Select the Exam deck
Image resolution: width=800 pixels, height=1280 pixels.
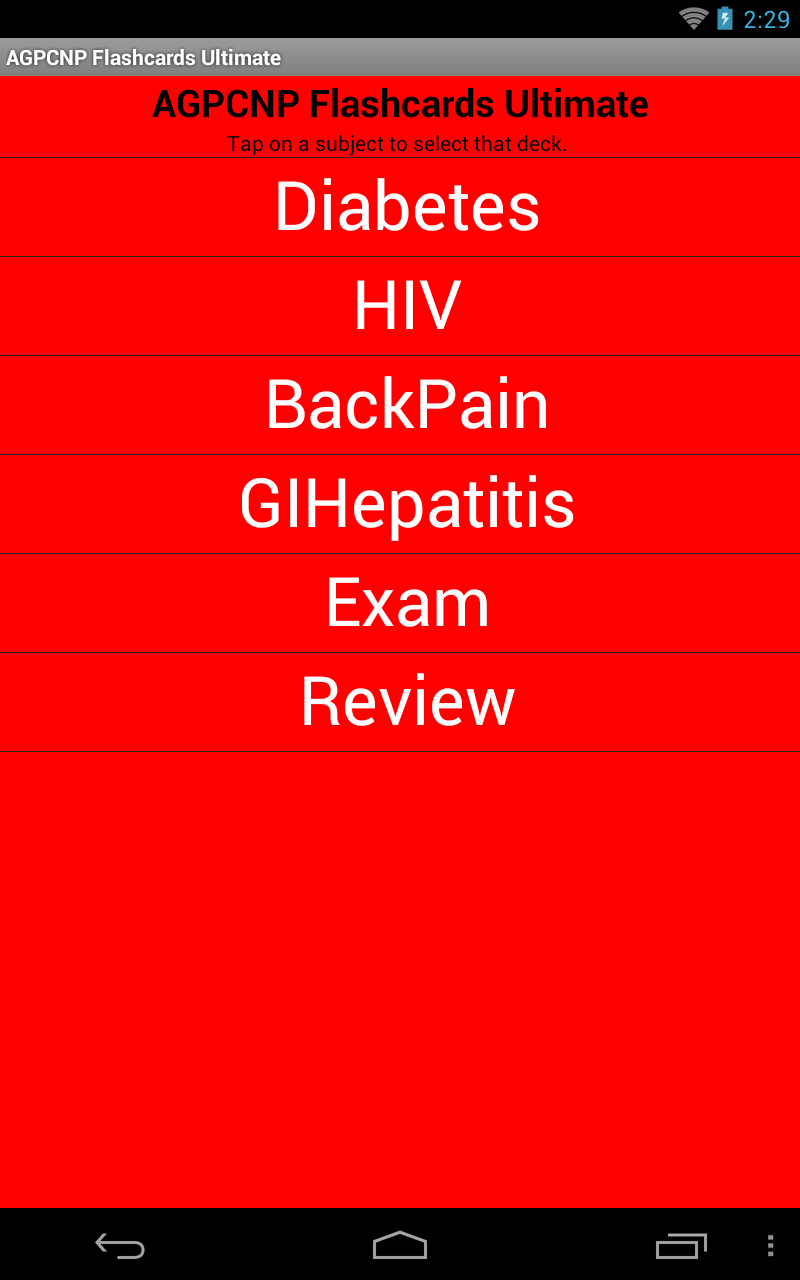pos(400,602)
